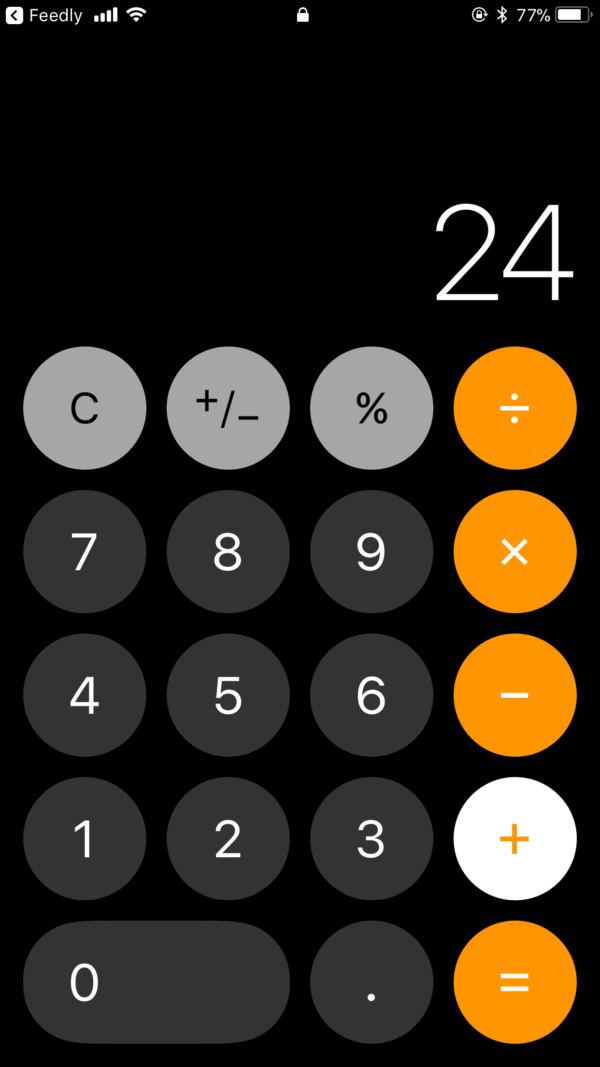The image size is (600, 1067).
Task: Enter the digit 9
Action: point(371,551)
